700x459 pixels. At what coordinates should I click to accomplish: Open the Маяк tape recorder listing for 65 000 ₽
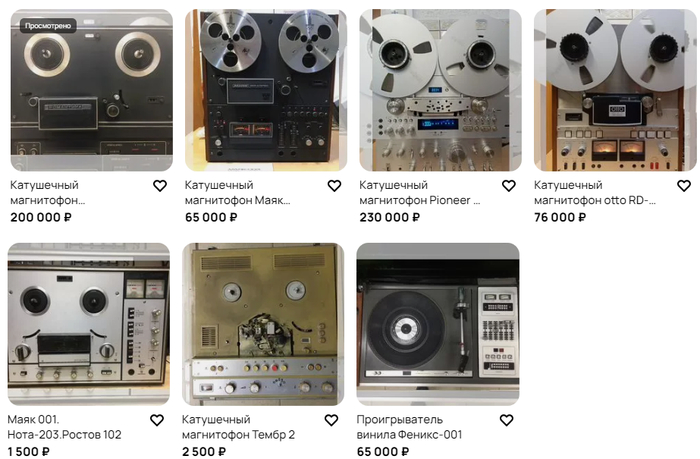266,90
